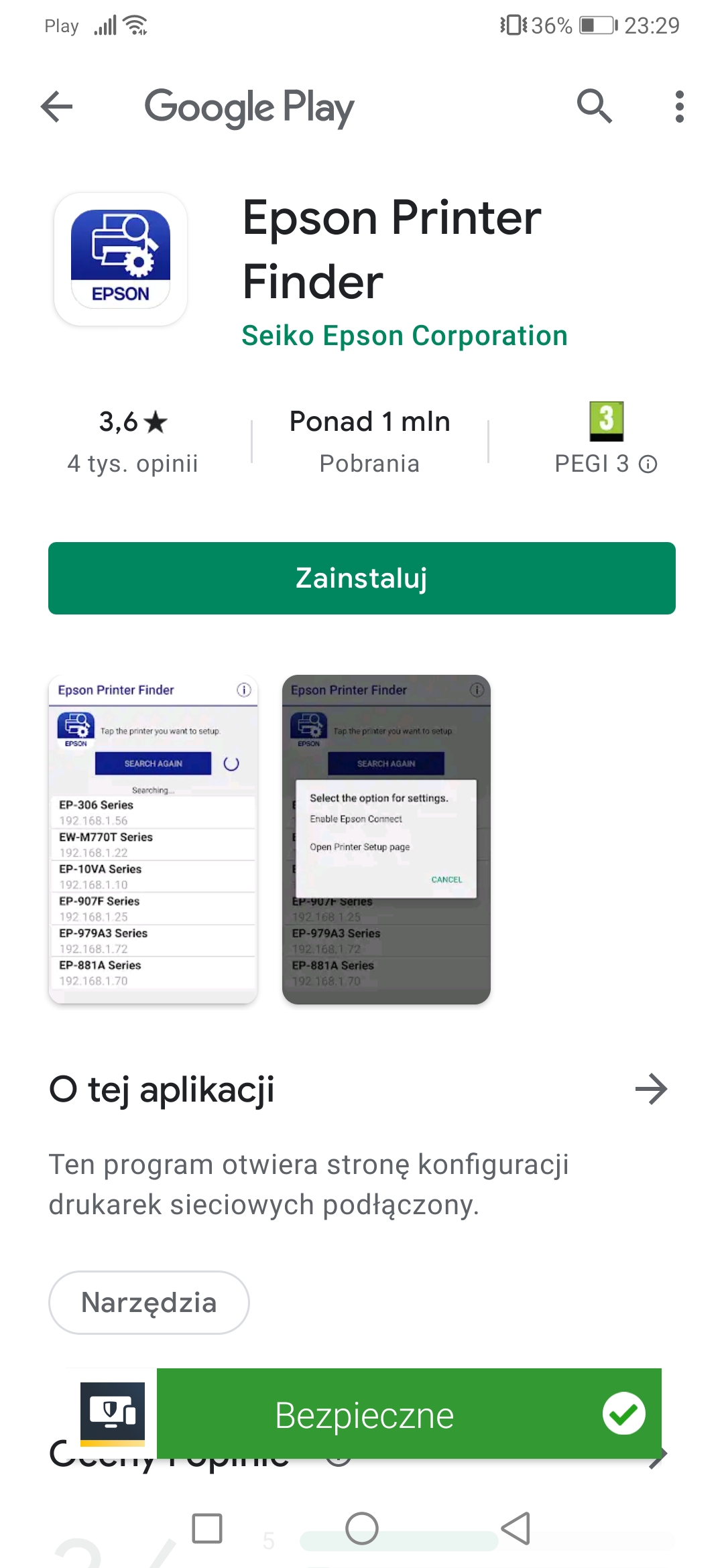
Task: Select the Narzędzia category chip
Action: (x=149, y=1303)
